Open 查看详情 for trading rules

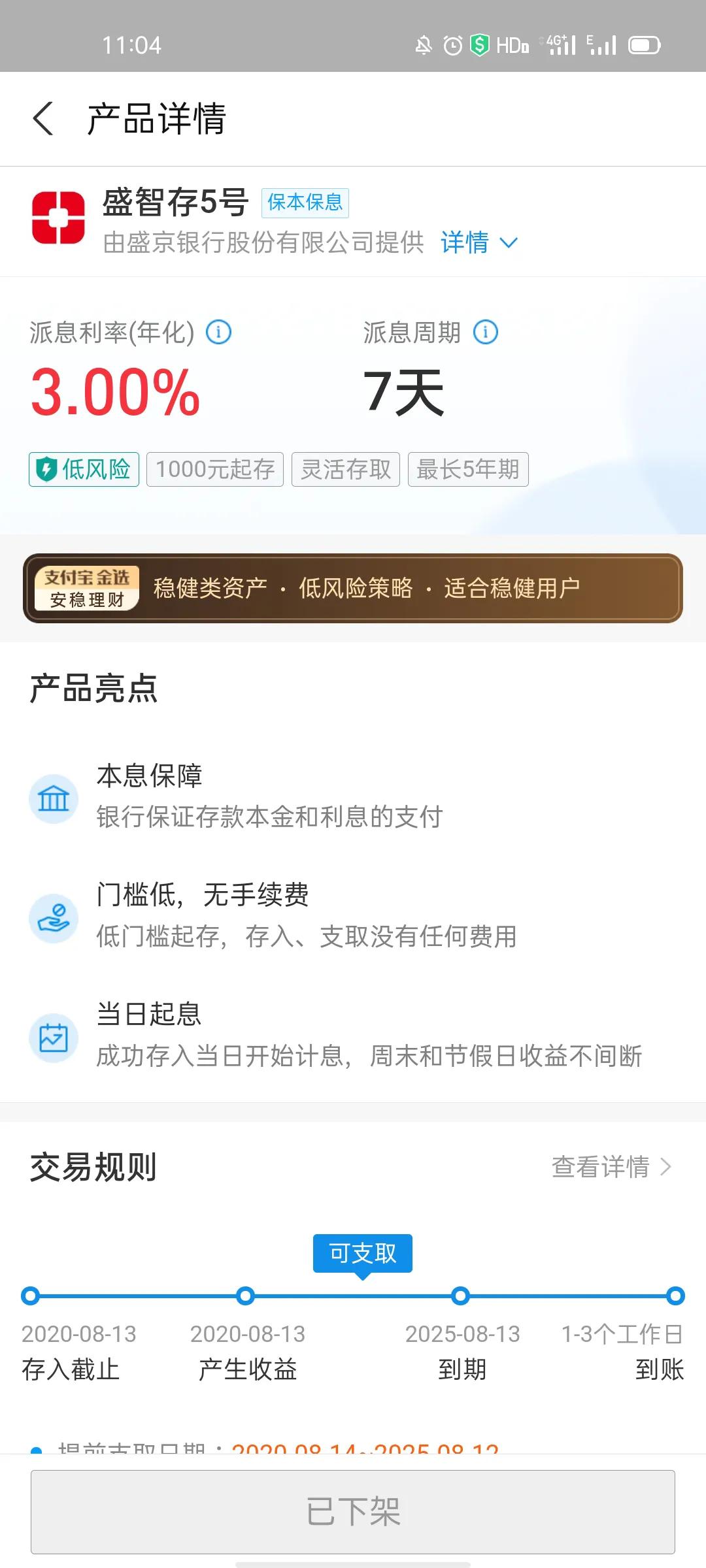tap(600, 1168)
